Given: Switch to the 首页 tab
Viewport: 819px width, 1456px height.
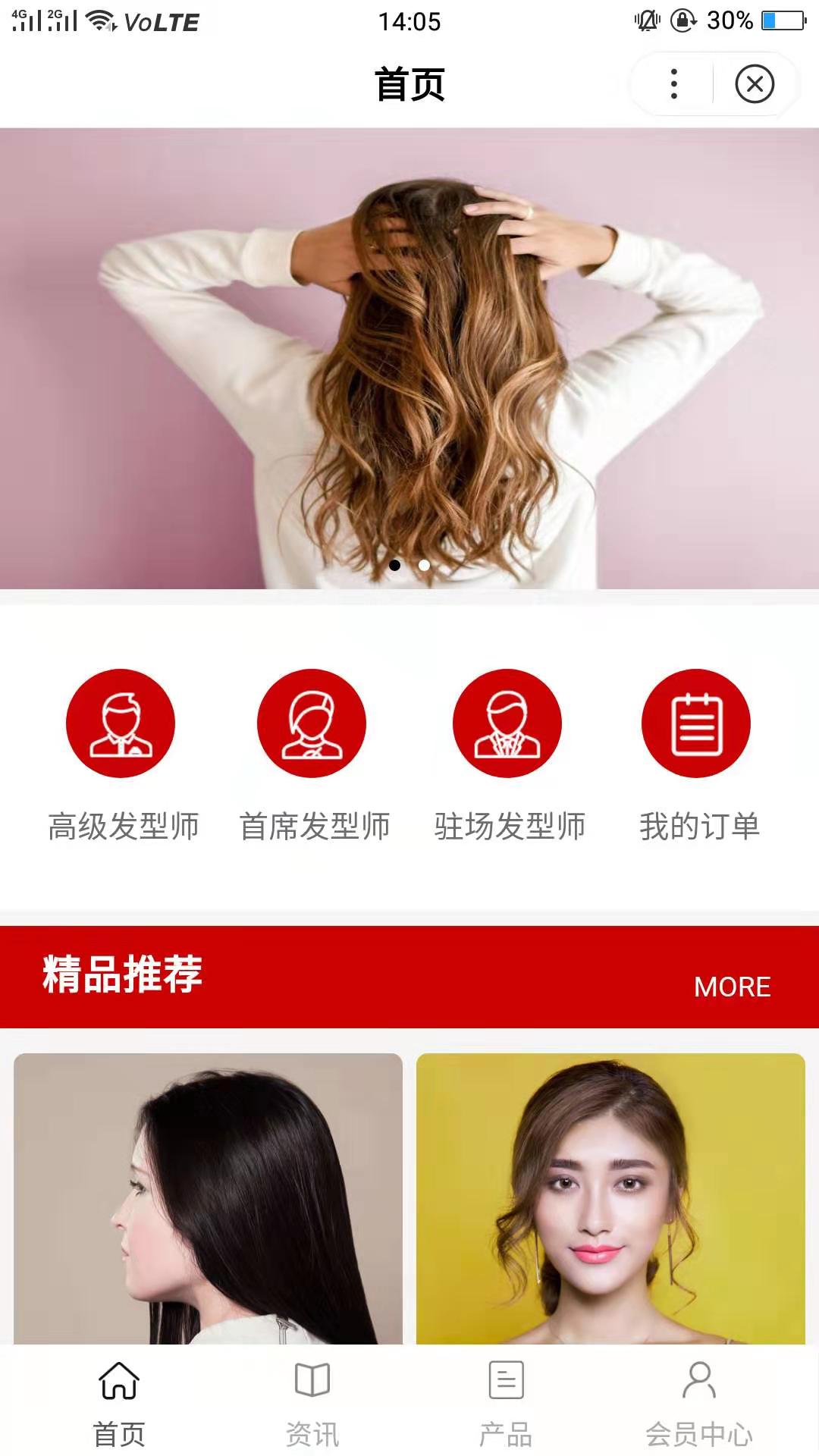Looking at the screenshot, I should [x=119, y=1401].
